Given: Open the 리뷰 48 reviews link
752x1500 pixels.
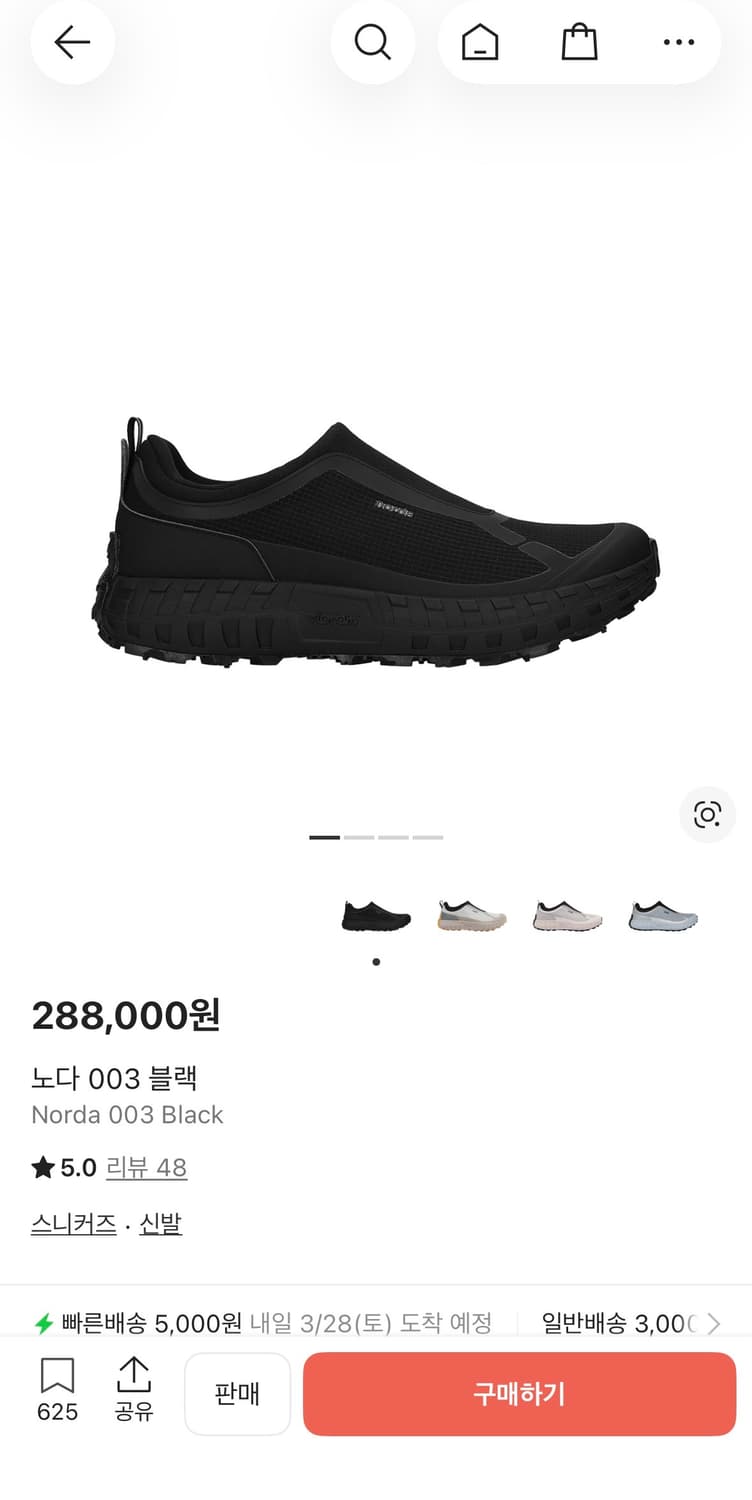Looking at the screenshot, I should click(146, 1167).
